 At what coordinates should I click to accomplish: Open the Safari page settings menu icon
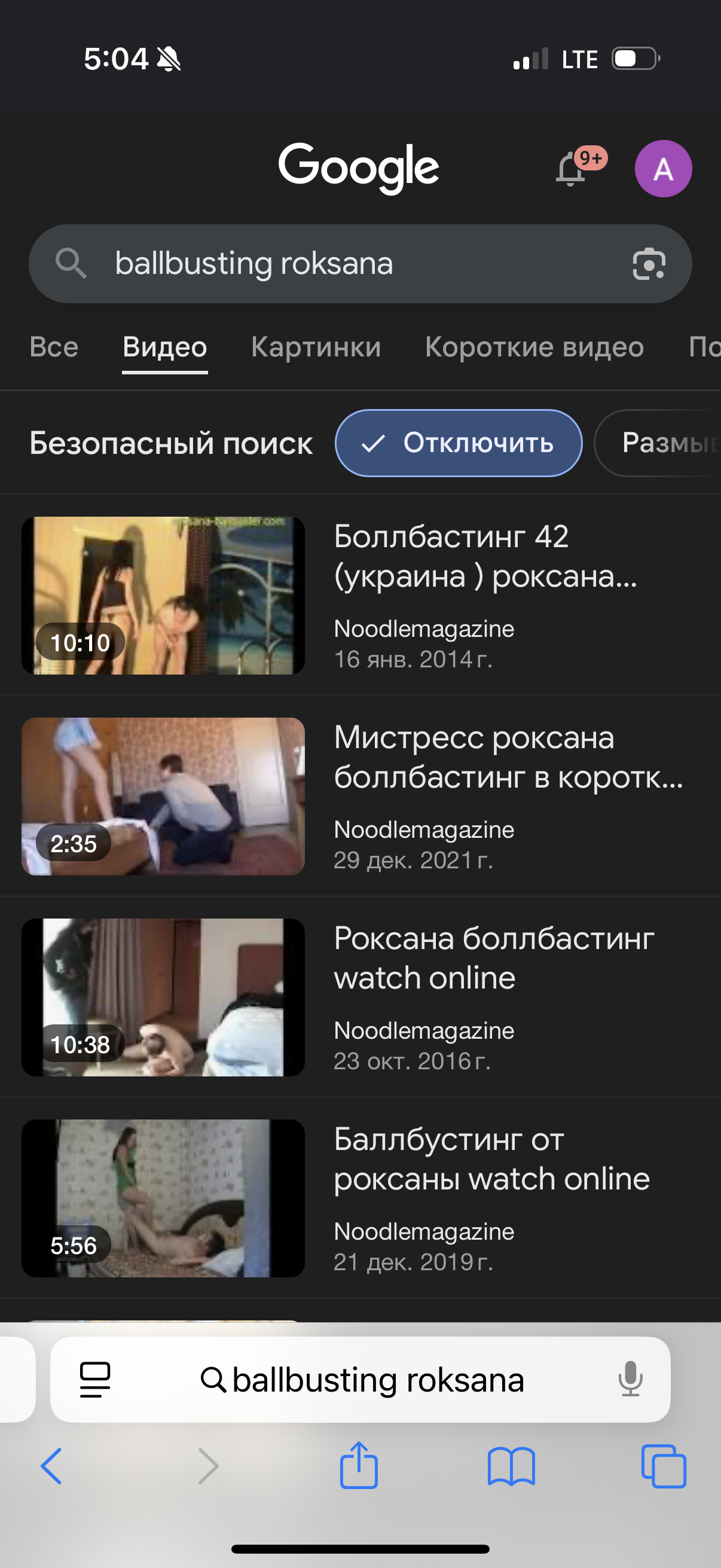point(95,1380)
